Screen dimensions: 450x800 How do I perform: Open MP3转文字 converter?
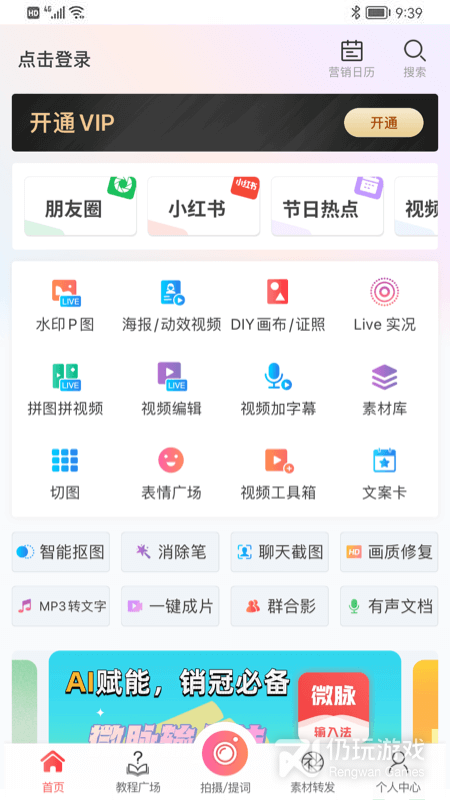(x=61, y=606)
